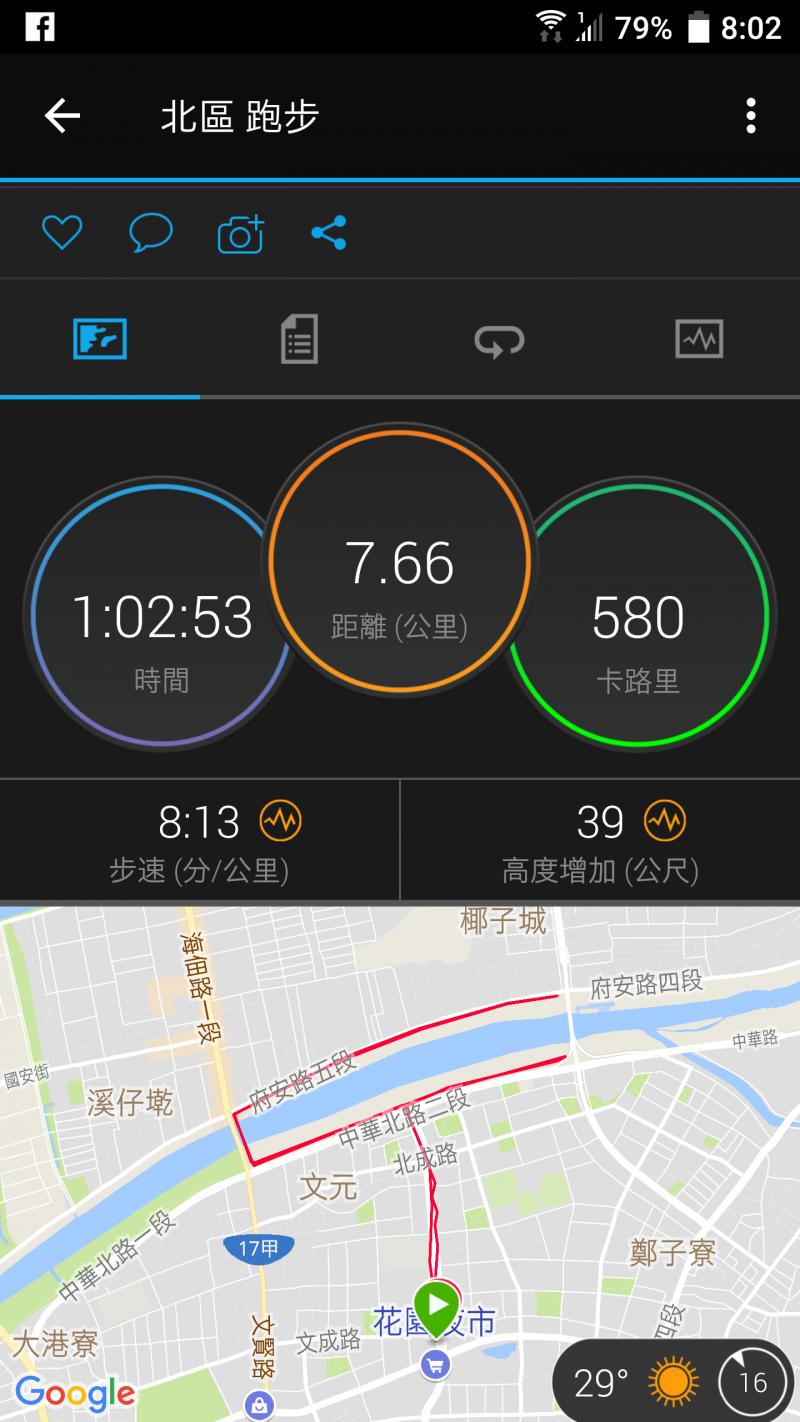The image size is (800, 1422).
Task: Select the overview tab
Action: (100, 340)
